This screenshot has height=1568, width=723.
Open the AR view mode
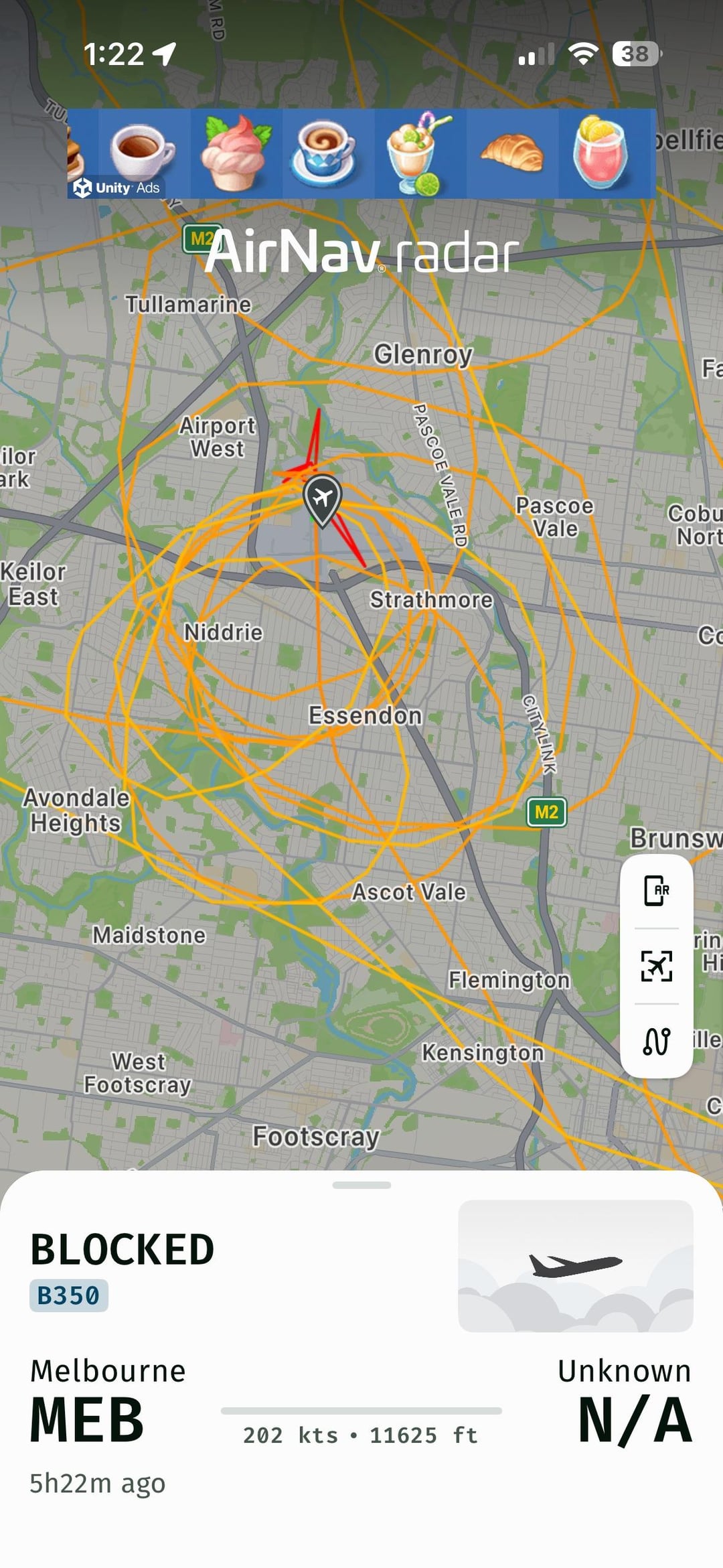pos(656,890)
